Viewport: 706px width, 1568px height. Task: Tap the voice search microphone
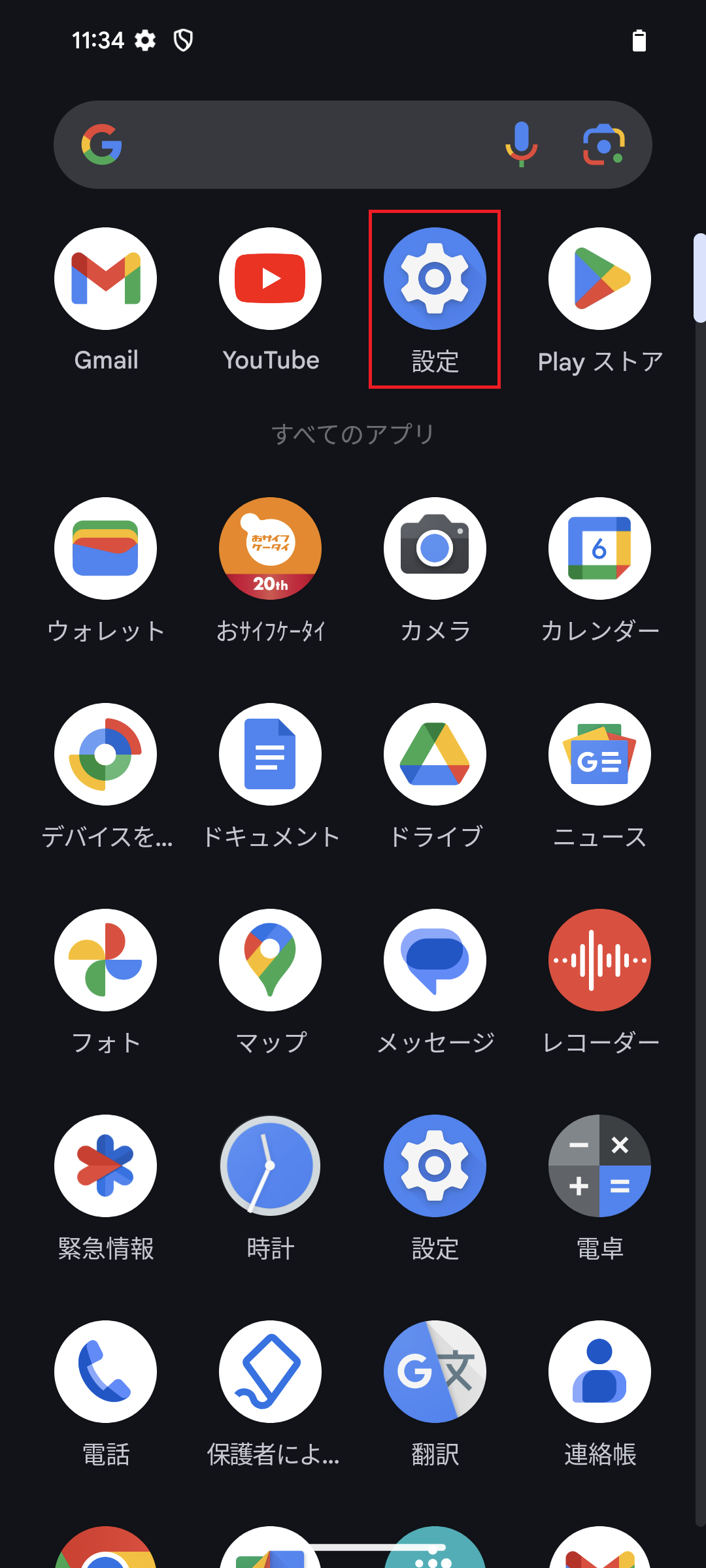coord(521,145)
